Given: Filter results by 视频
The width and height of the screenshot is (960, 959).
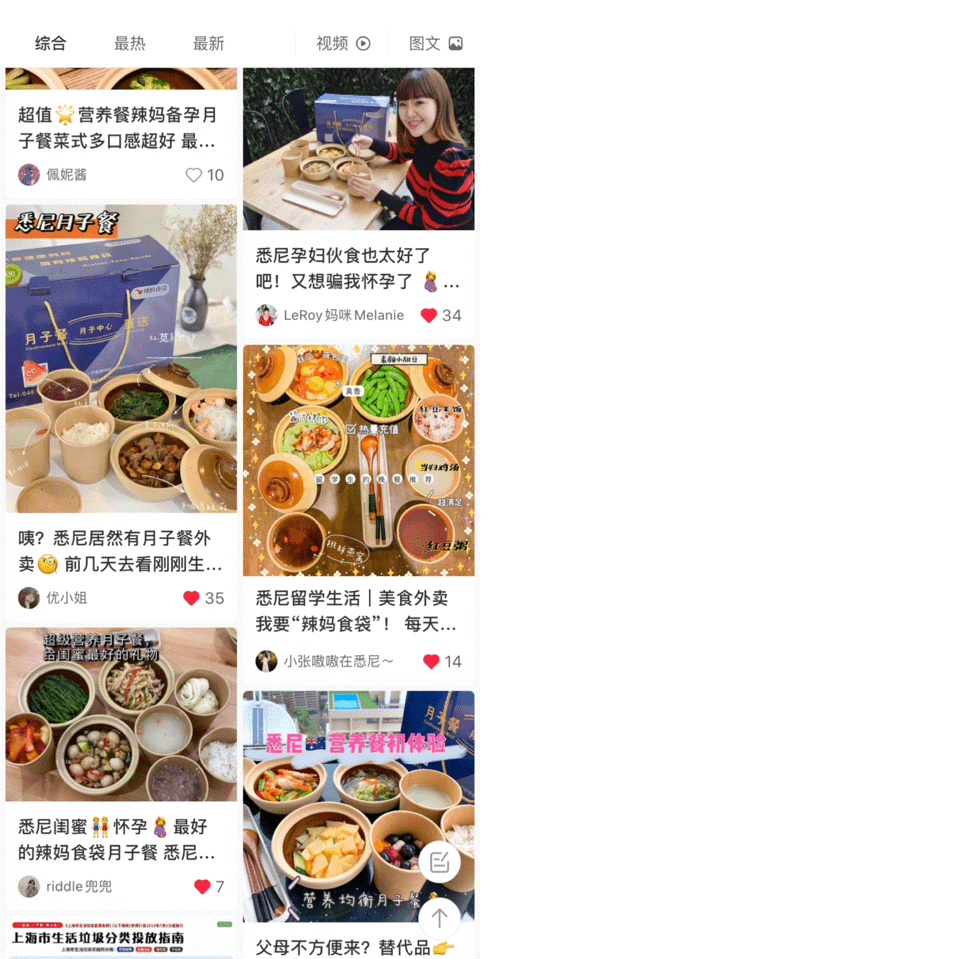Looking at the screenshot, I should point(342,43).
